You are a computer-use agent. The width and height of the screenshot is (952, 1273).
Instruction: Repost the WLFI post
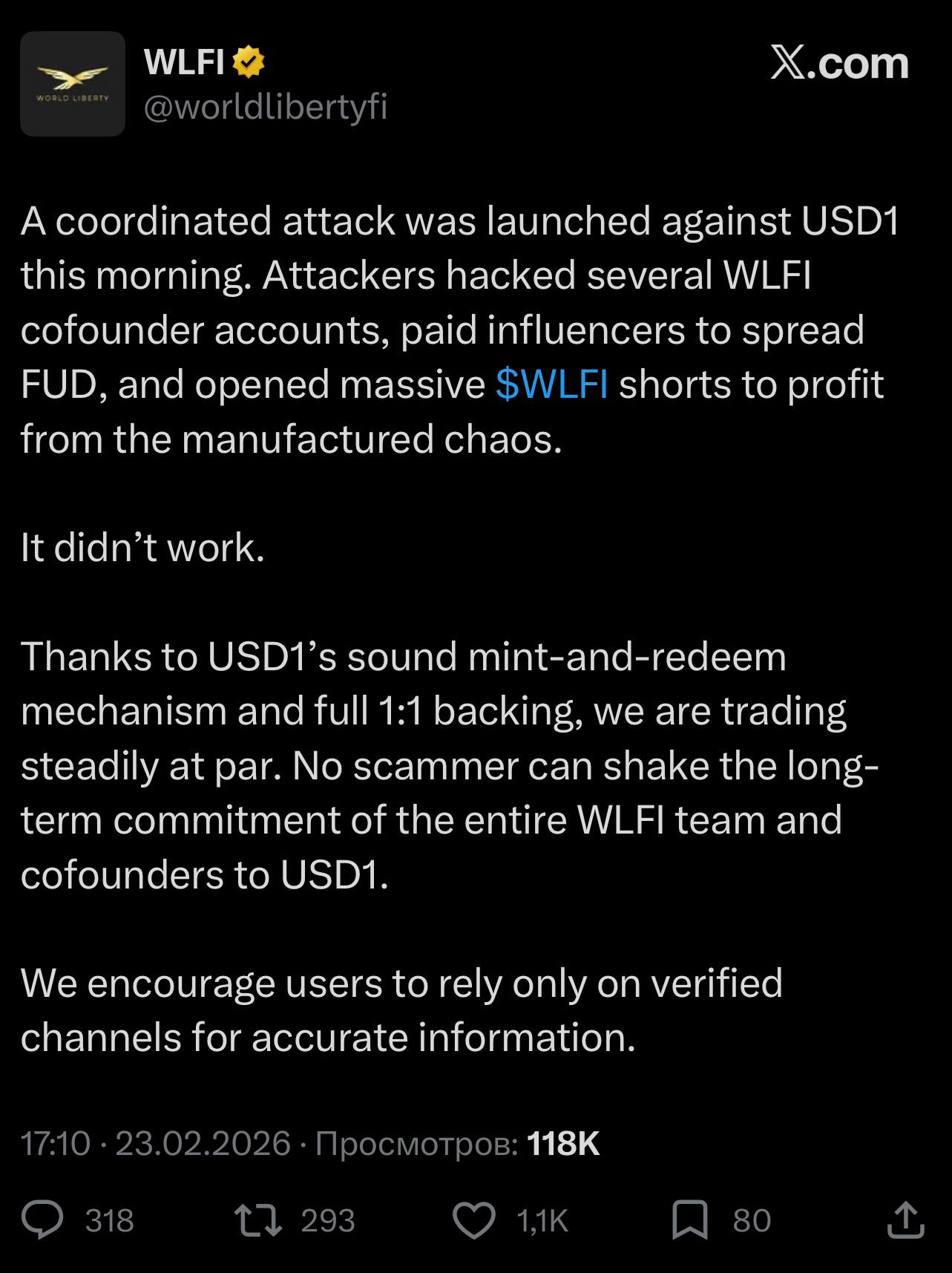257,1221
